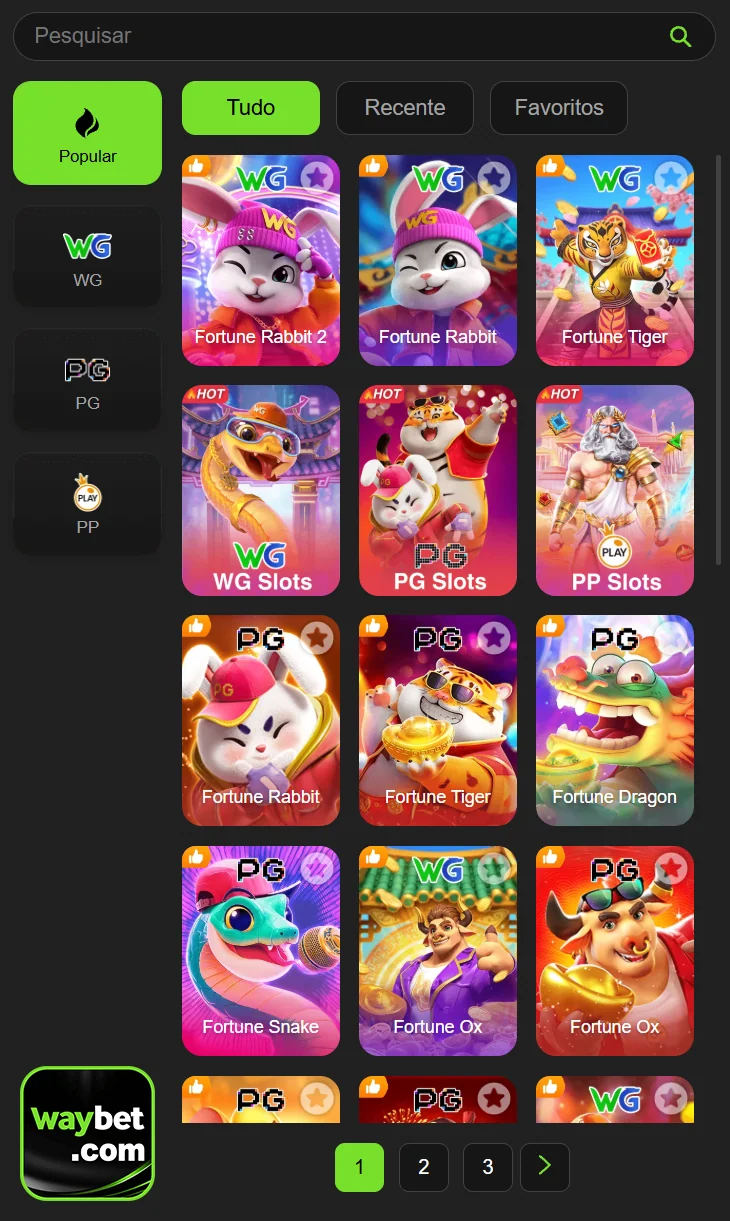Show all games with Tudo tab
This screenshot has height=1221, width=730.
tap(250, 108)
